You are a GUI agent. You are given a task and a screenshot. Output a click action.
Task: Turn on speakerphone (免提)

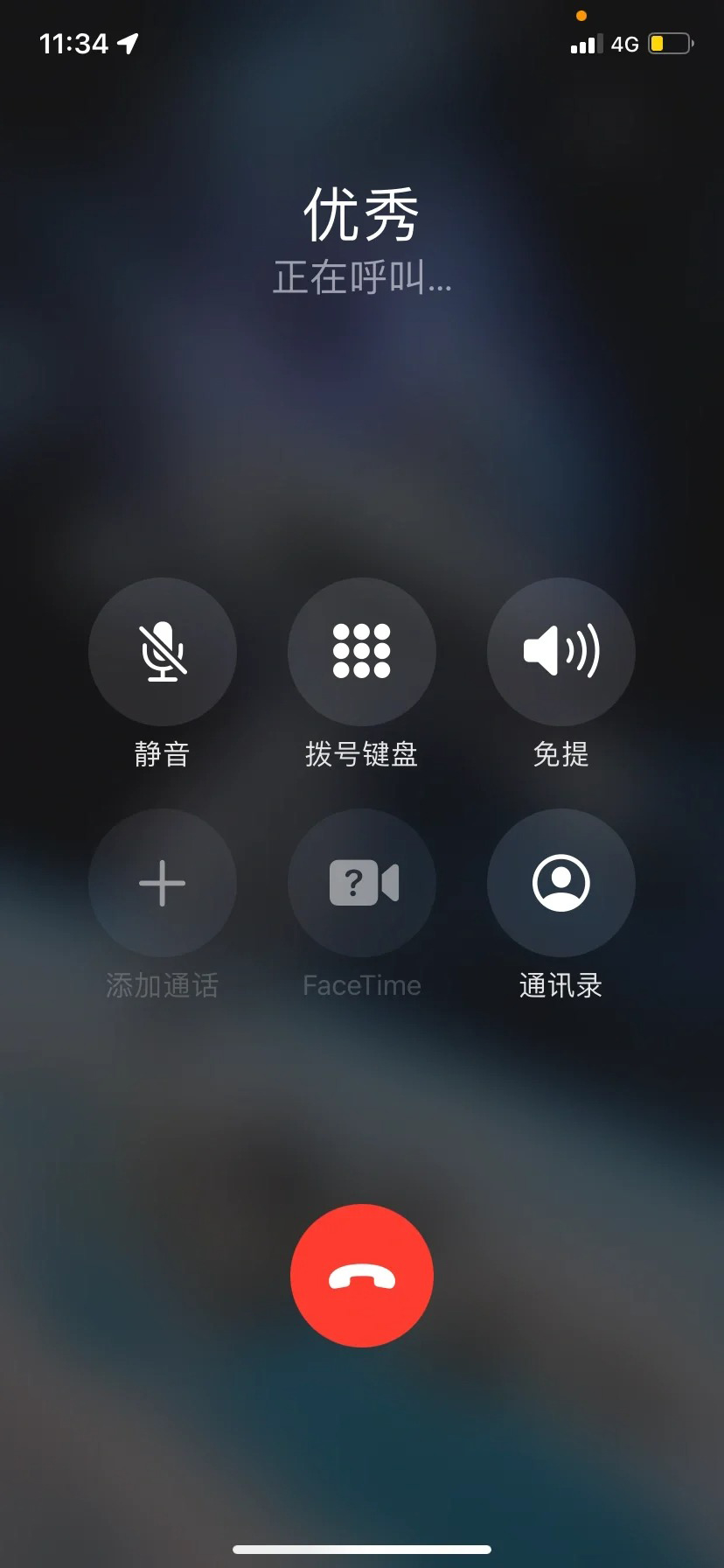[x=561, y=652]
